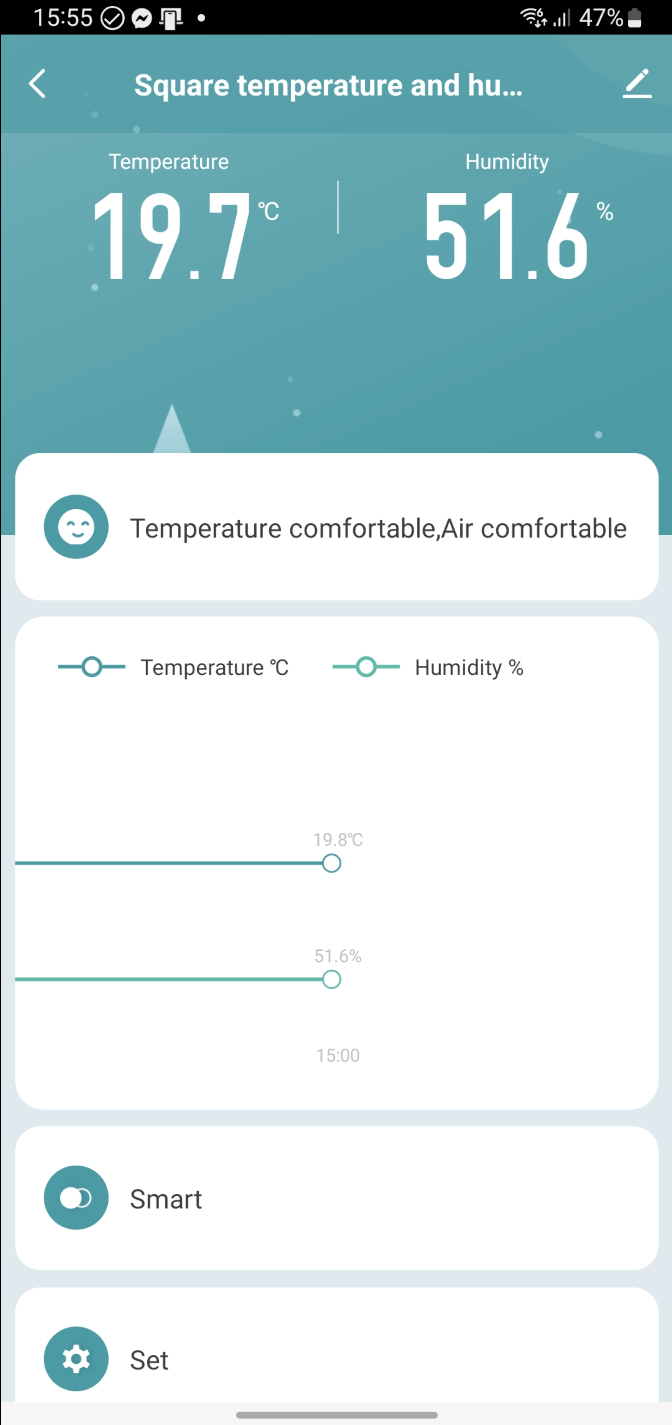Select the 19.8°C temperature point on chart
Image resolution: width=672 pixels, height=1425 pixels.
click(332, 863)
